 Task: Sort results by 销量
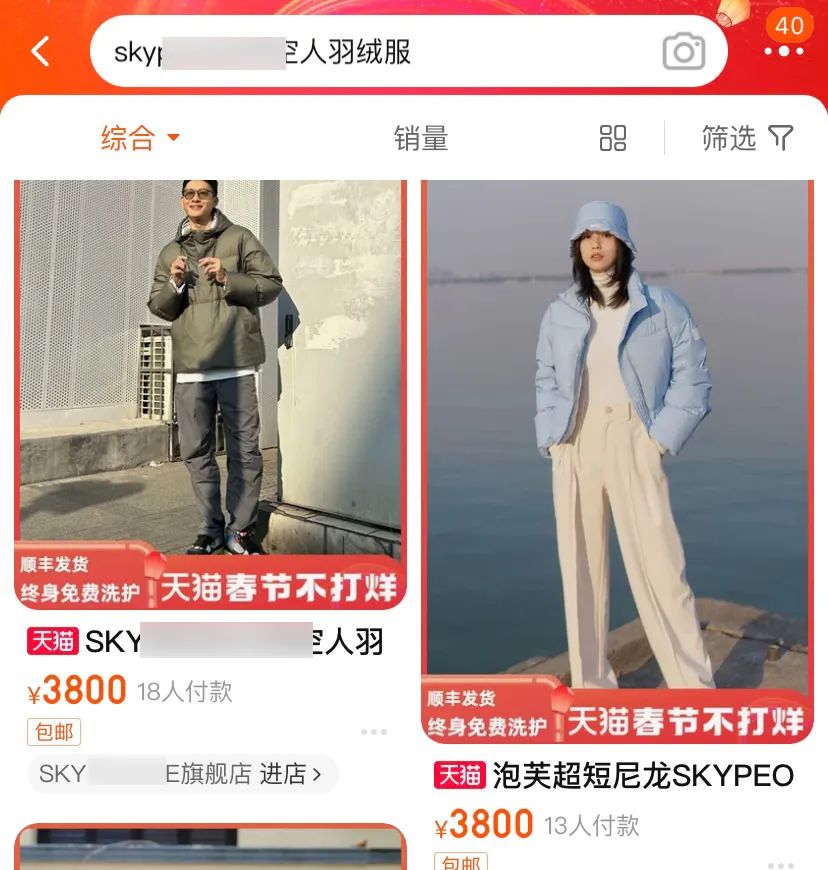[421, 139]
